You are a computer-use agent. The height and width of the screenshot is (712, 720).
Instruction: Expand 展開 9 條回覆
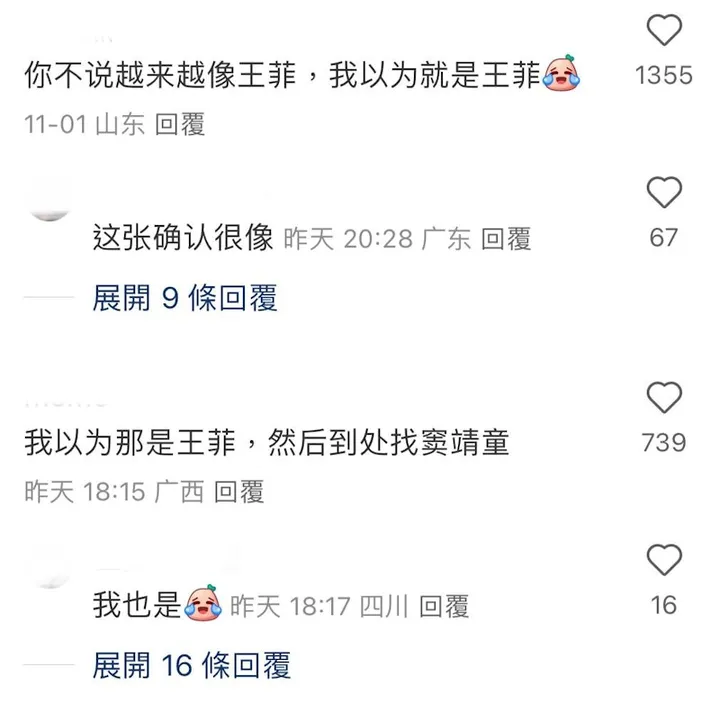click(184, 297)
